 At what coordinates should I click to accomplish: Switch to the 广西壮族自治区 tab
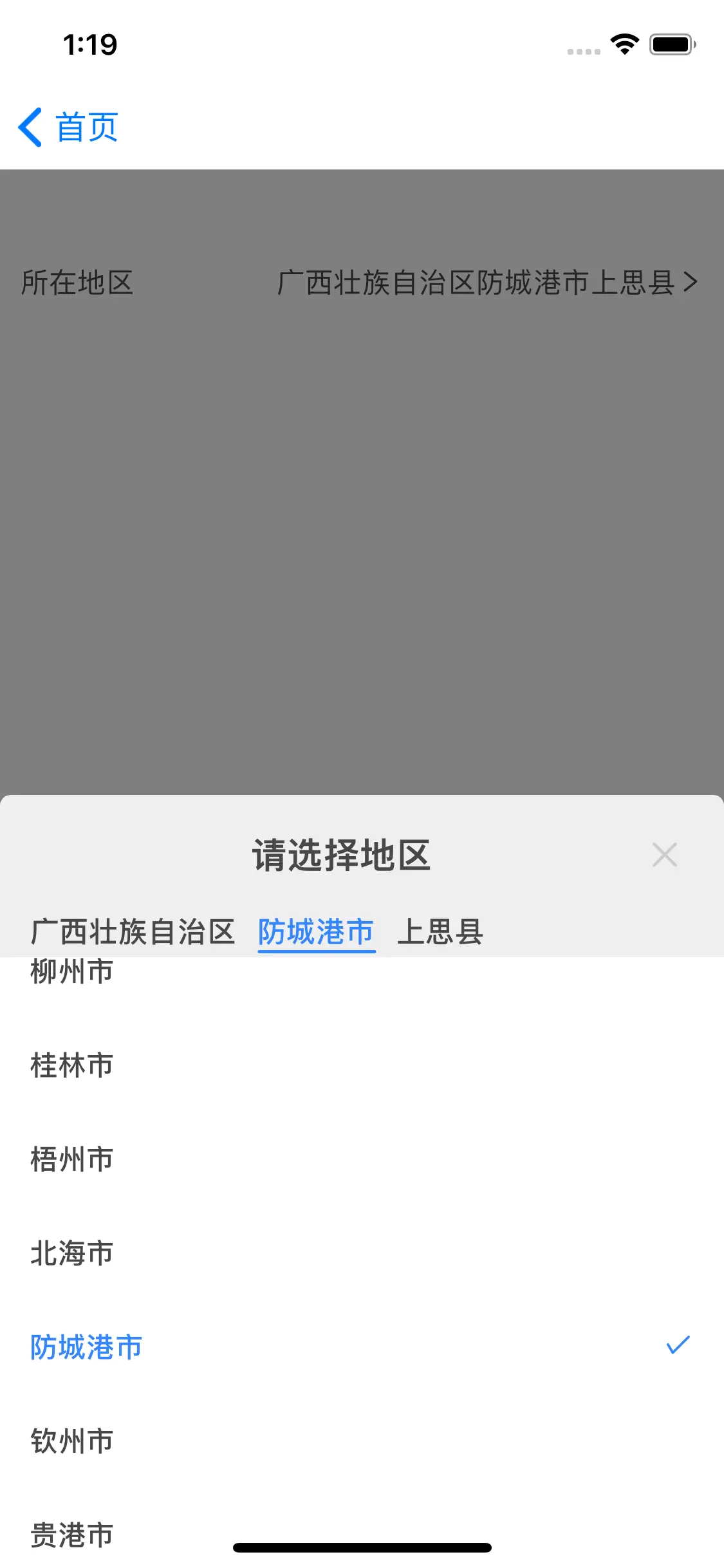coord(133,931)
